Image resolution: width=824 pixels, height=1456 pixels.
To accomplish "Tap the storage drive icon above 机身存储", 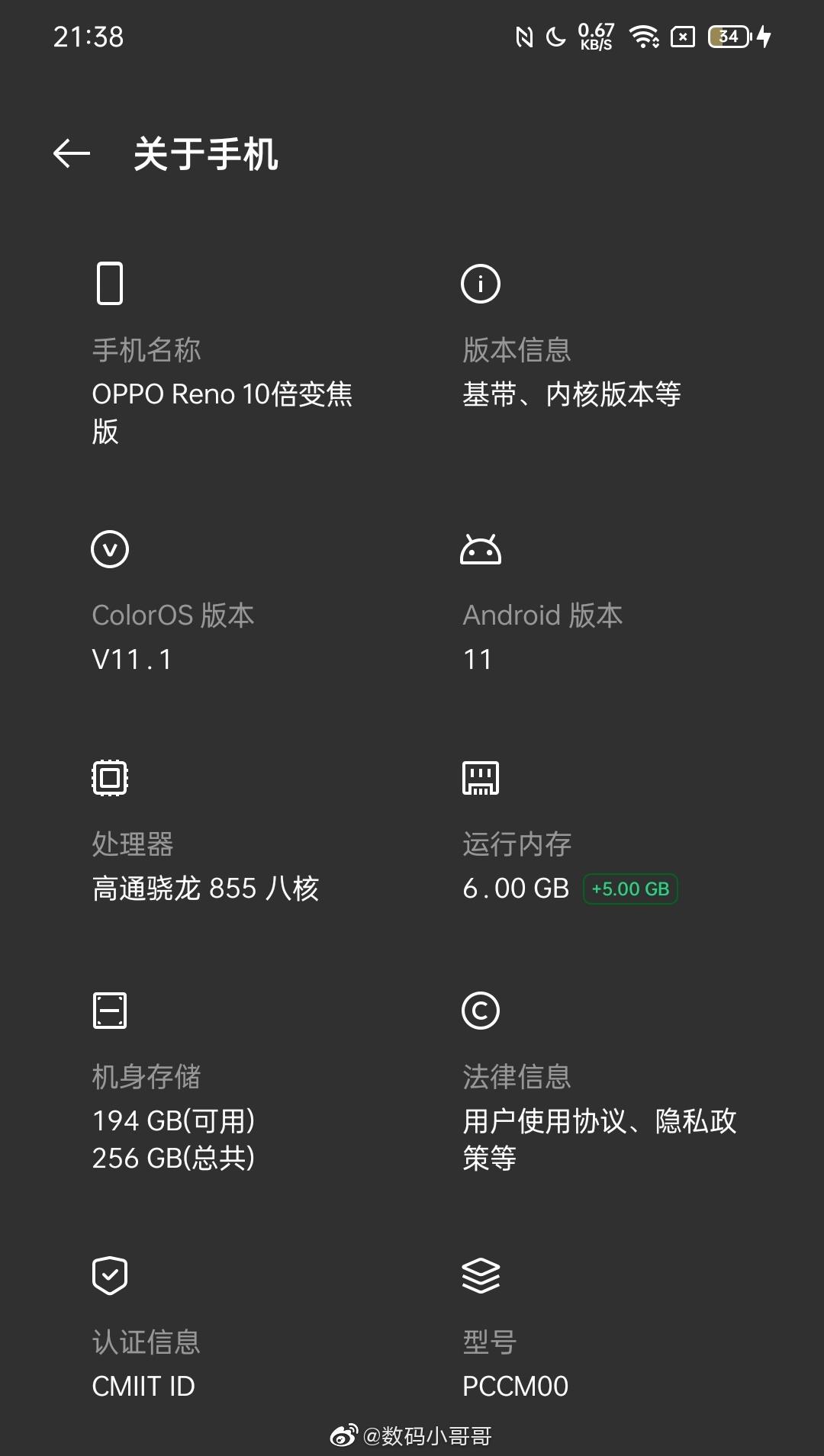I will [x=111, y=1011].
